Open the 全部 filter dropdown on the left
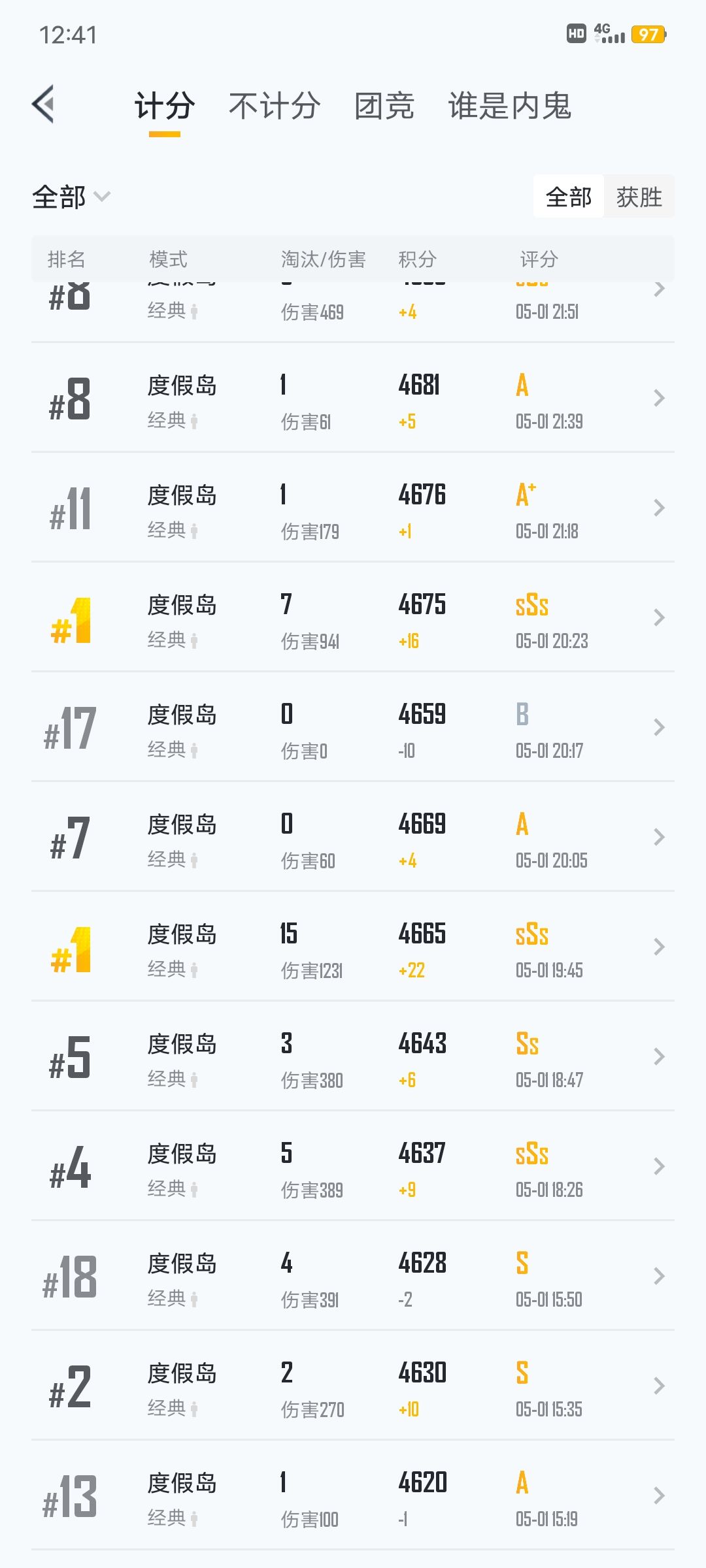 click(69, 197)
